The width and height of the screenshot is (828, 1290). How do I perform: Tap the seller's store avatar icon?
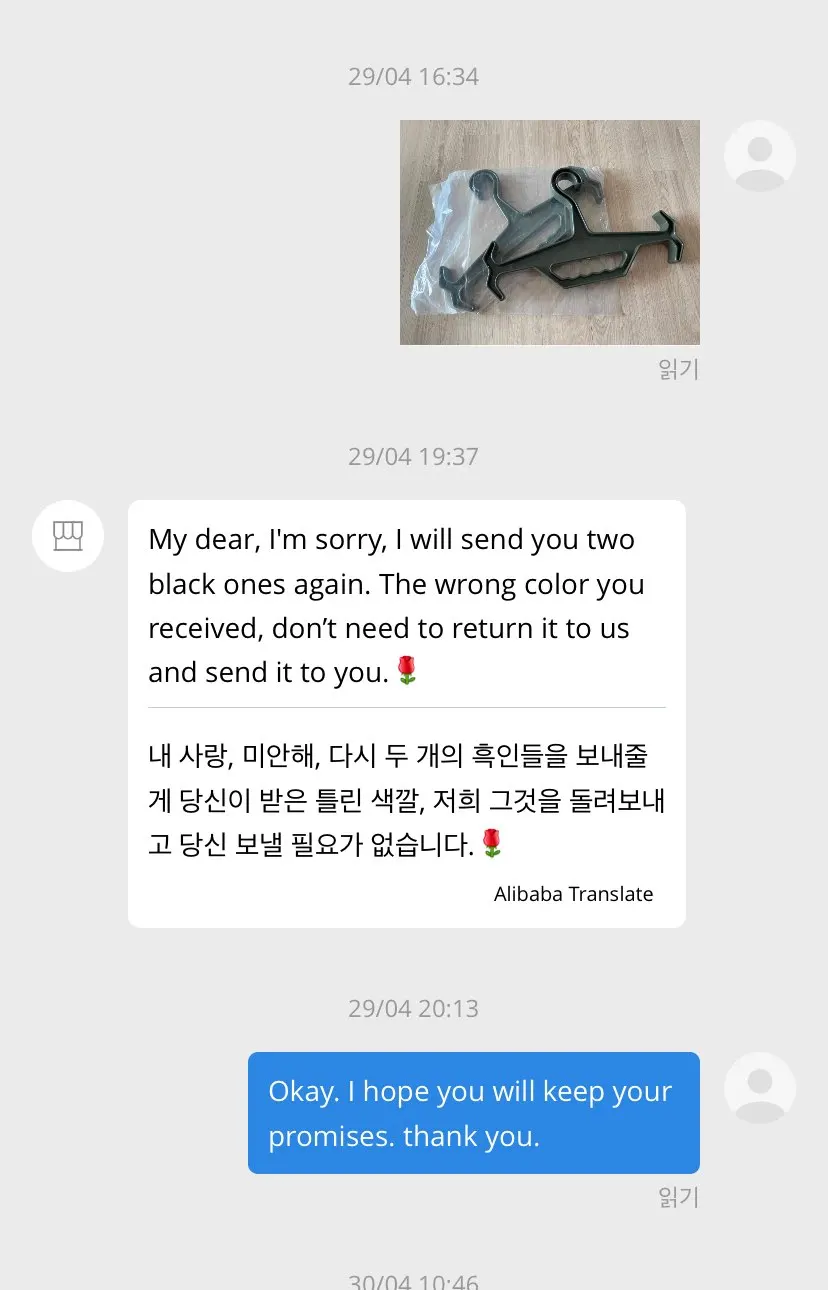coord(68,536)
